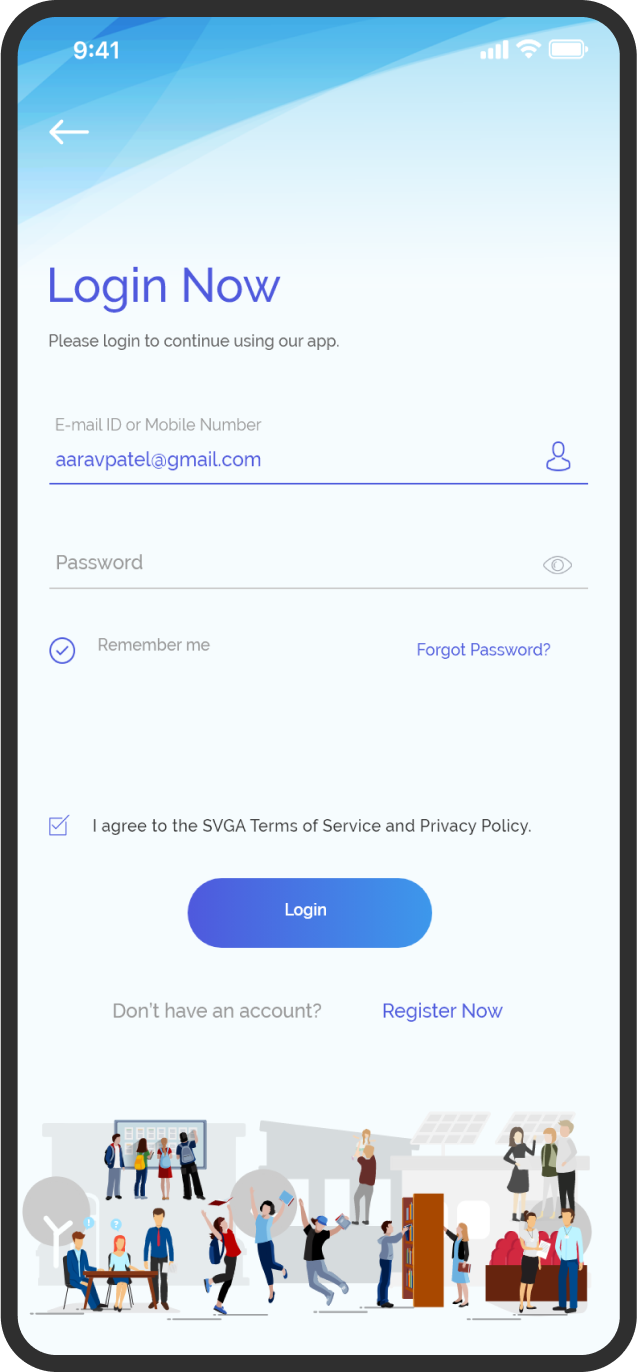The height and width of the screenshot is (1372, 637).
Task: Show password with the eye icon
Action: pyautogui.click(x=557, y=565)
